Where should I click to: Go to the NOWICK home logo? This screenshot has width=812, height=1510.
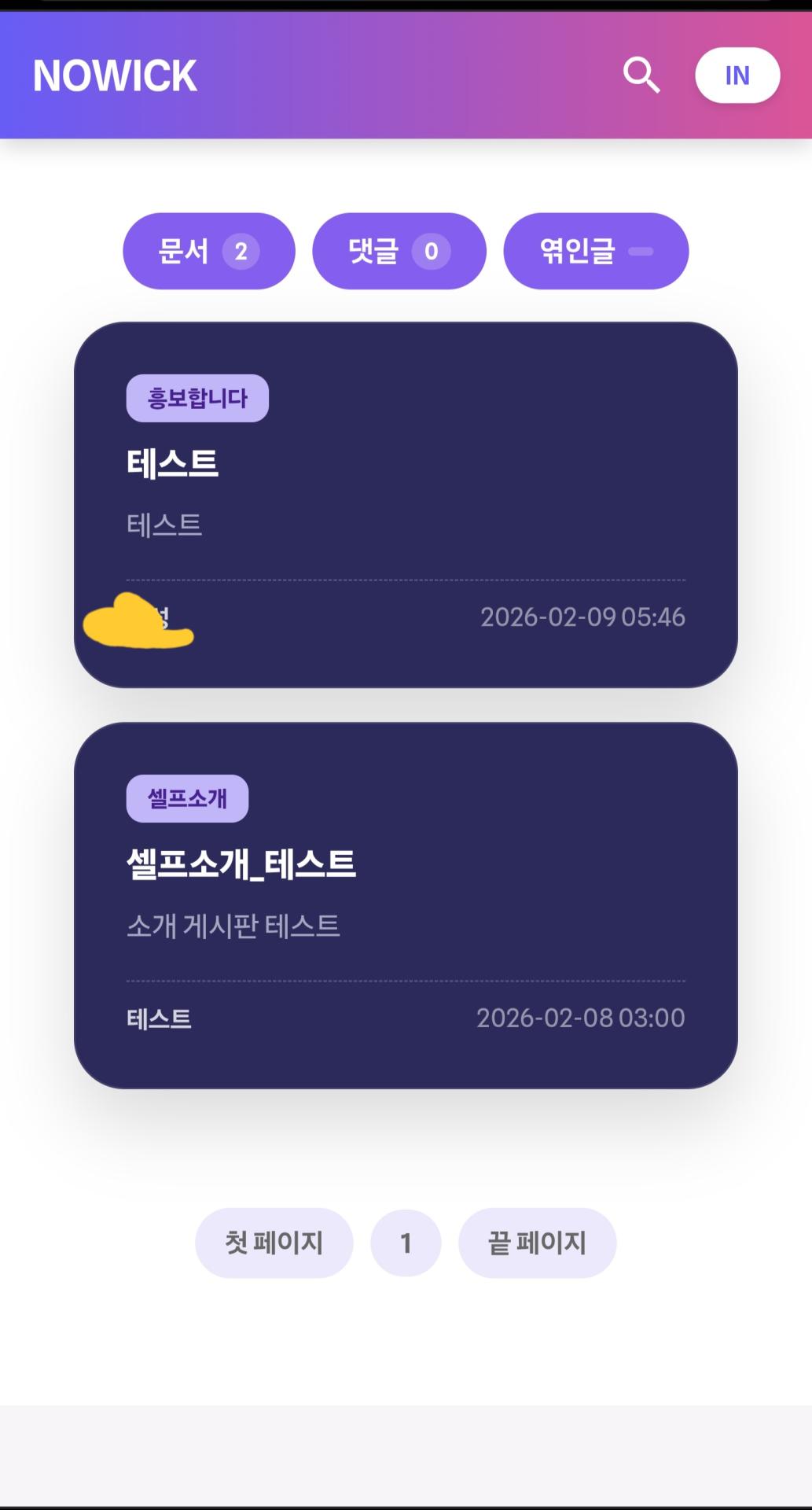pos(115,75)
